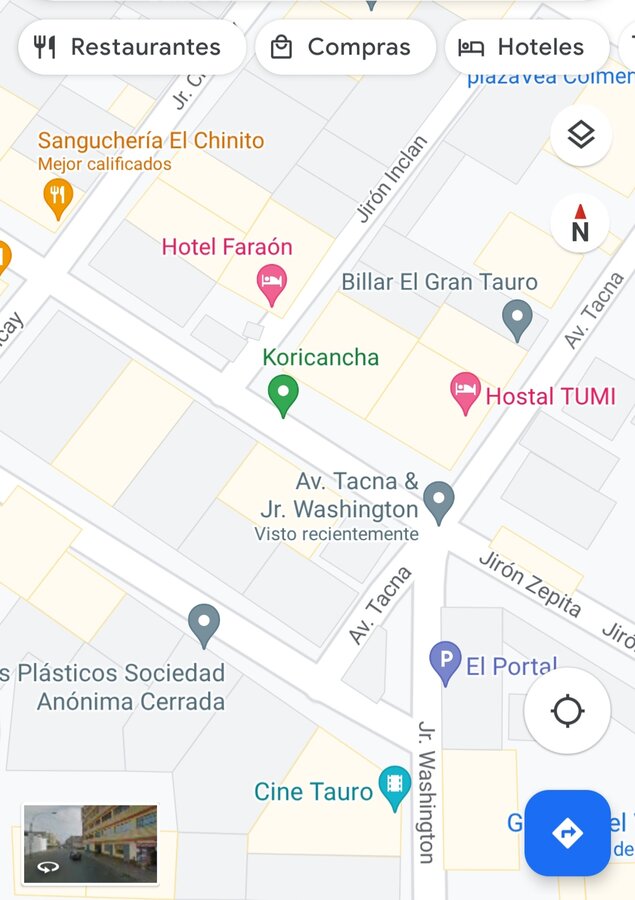Select the Compras filter chip
Viewport: 635px width, 900px height.
tap(344, 47)
